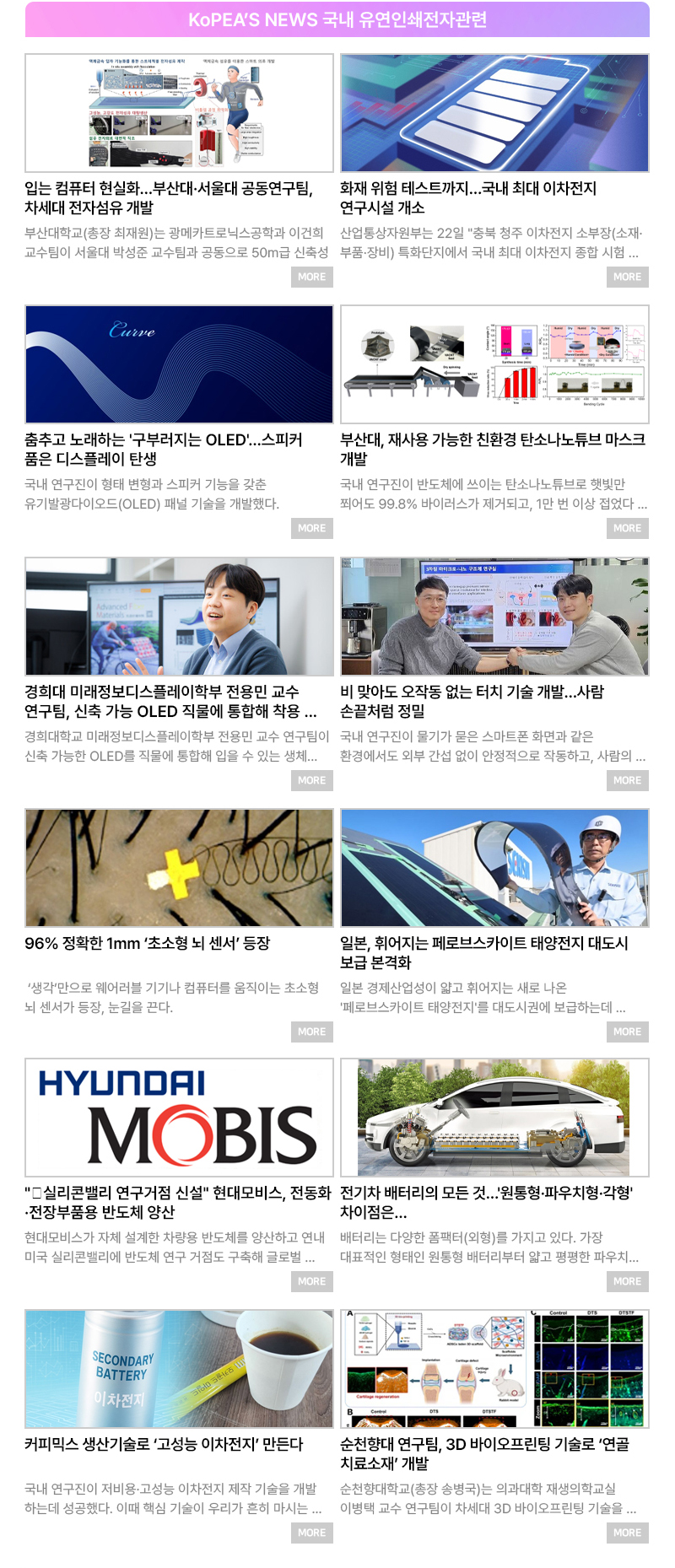This screenshot has height=1568, width=675.
Task: Open the bendable OLED speaker article image
Action: click(x=179, y=364)
